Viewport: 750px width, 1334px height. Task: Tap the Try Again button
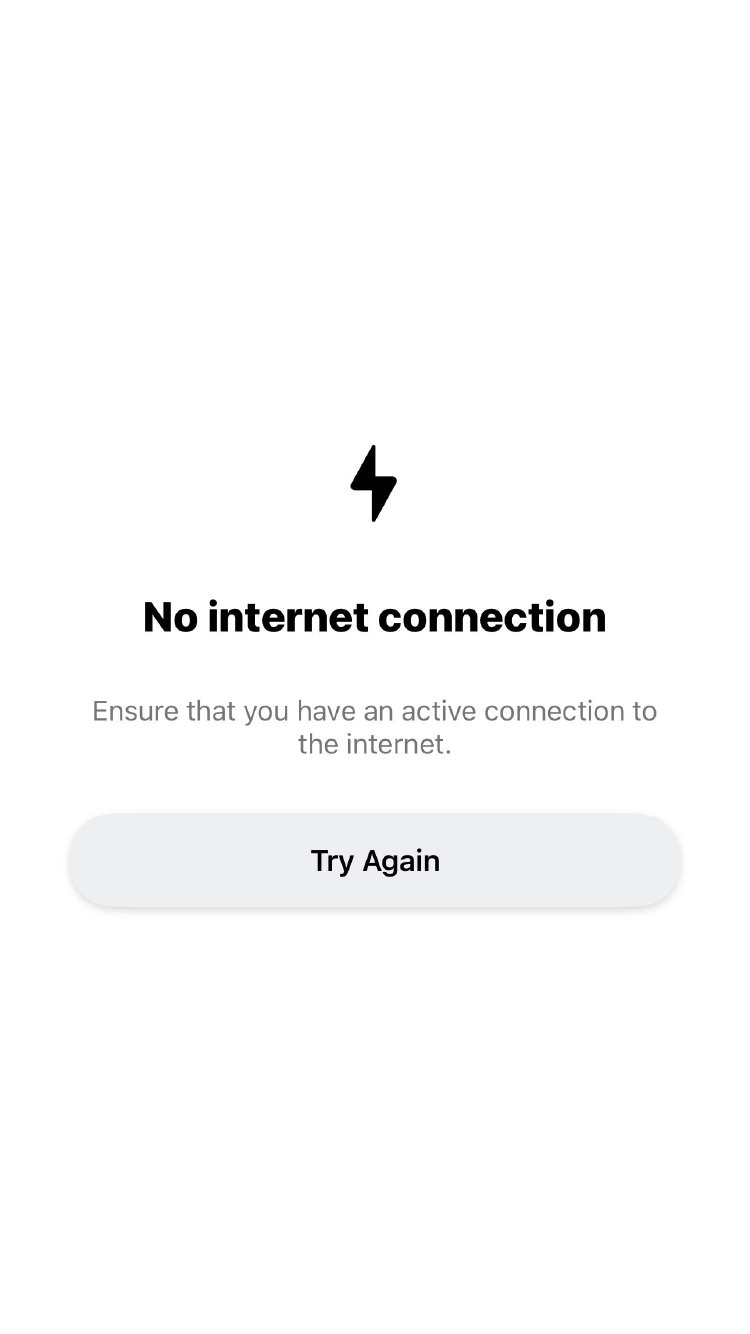pos(375,860)
